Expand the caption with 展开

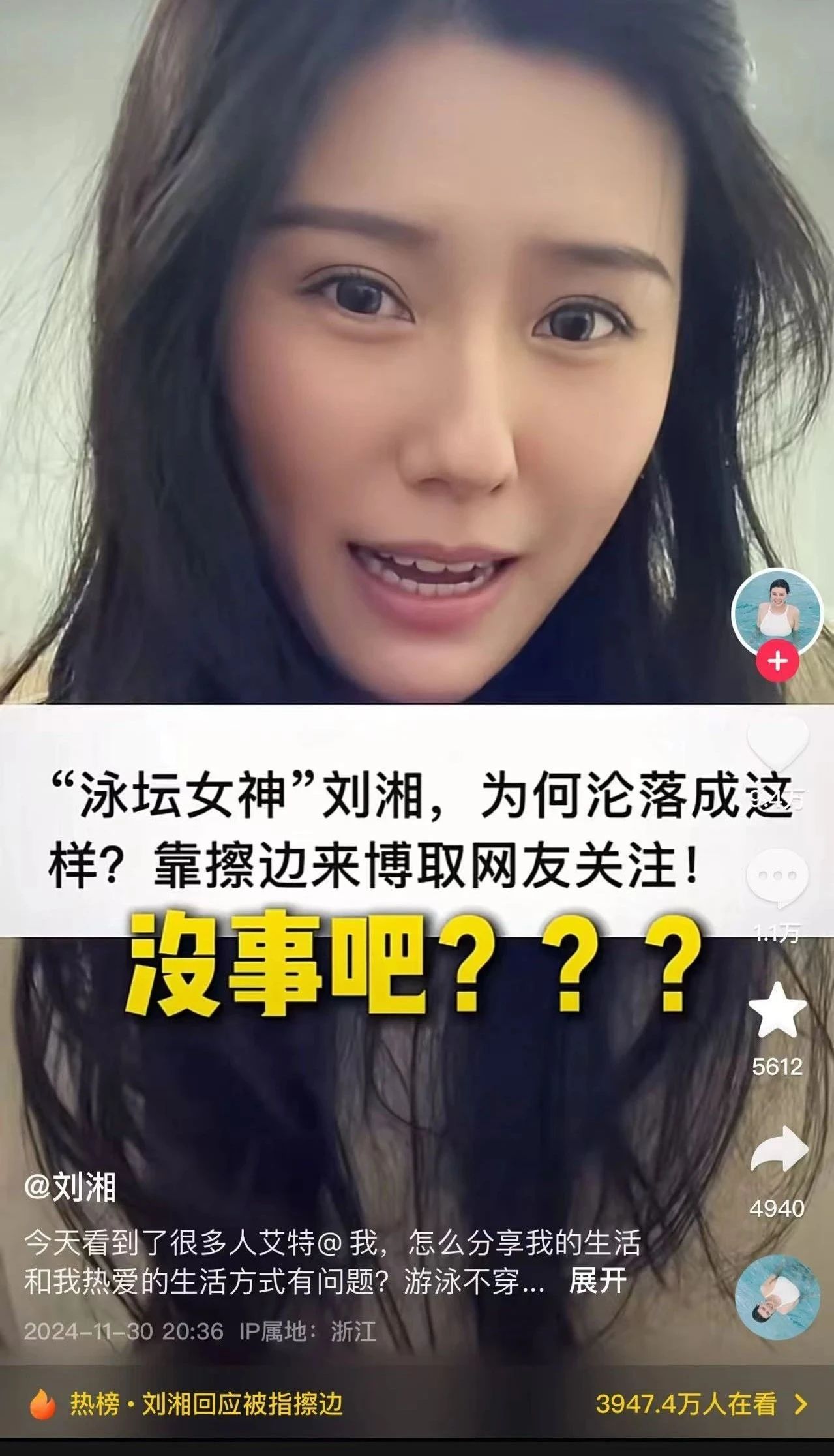tap(597, 1281)
